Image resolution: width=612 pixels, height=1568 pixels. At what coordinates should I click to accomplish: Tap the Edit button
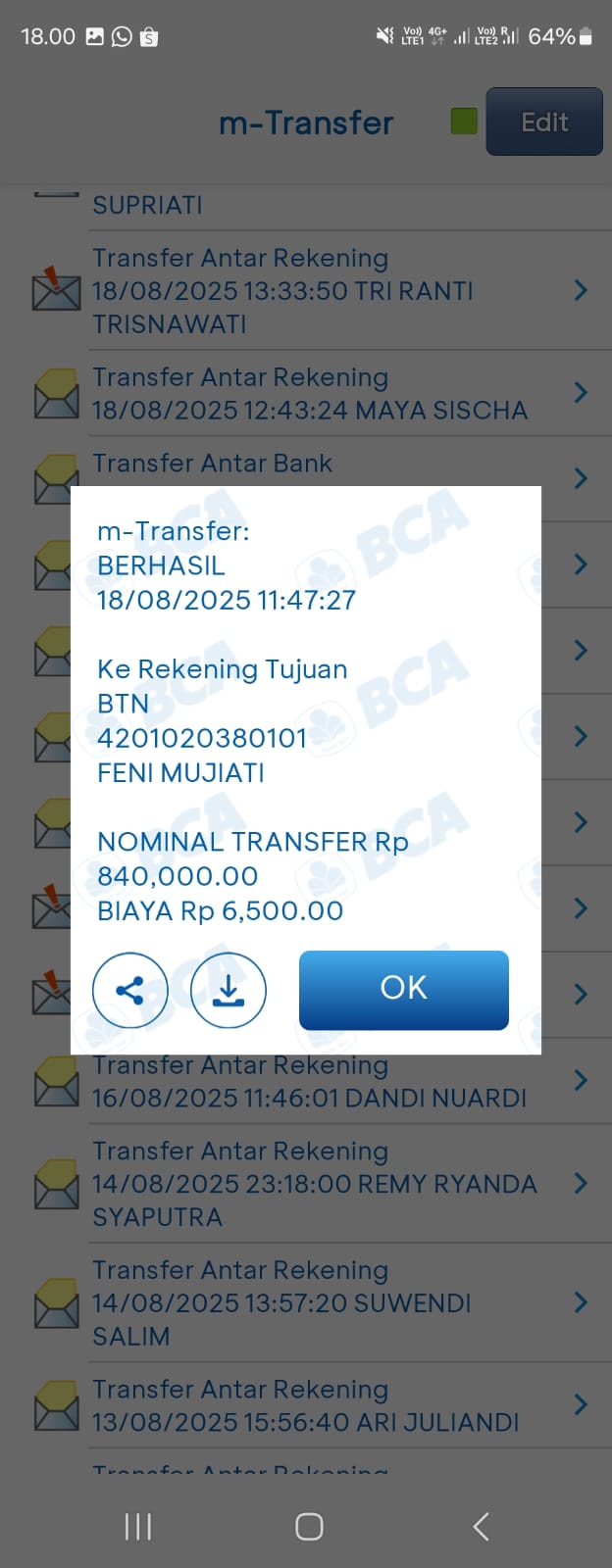click(543, 122)
